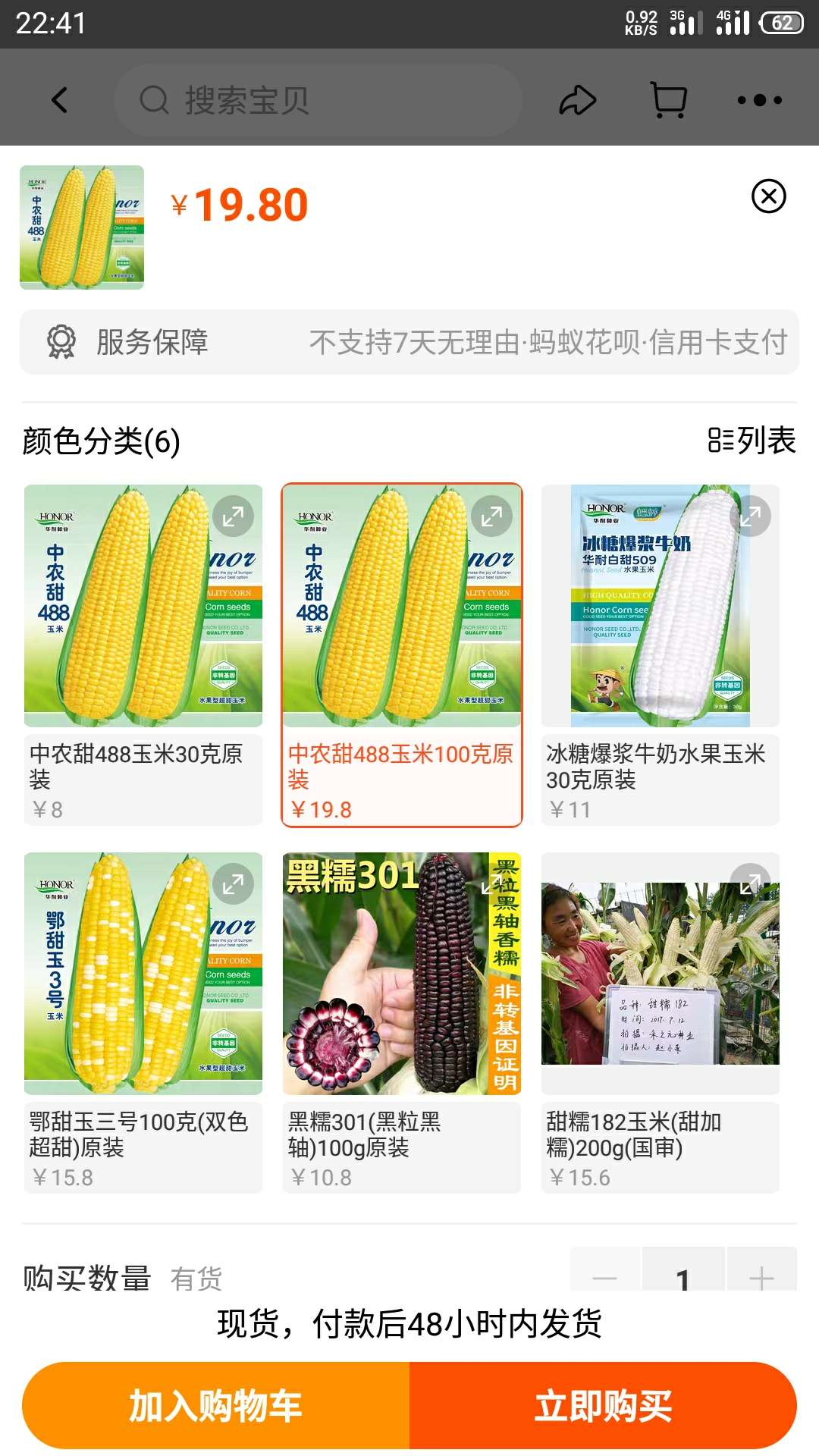Open the selected product thumbnail image
This screenshot has width=819, height=1456.
[x=82, y=227]
